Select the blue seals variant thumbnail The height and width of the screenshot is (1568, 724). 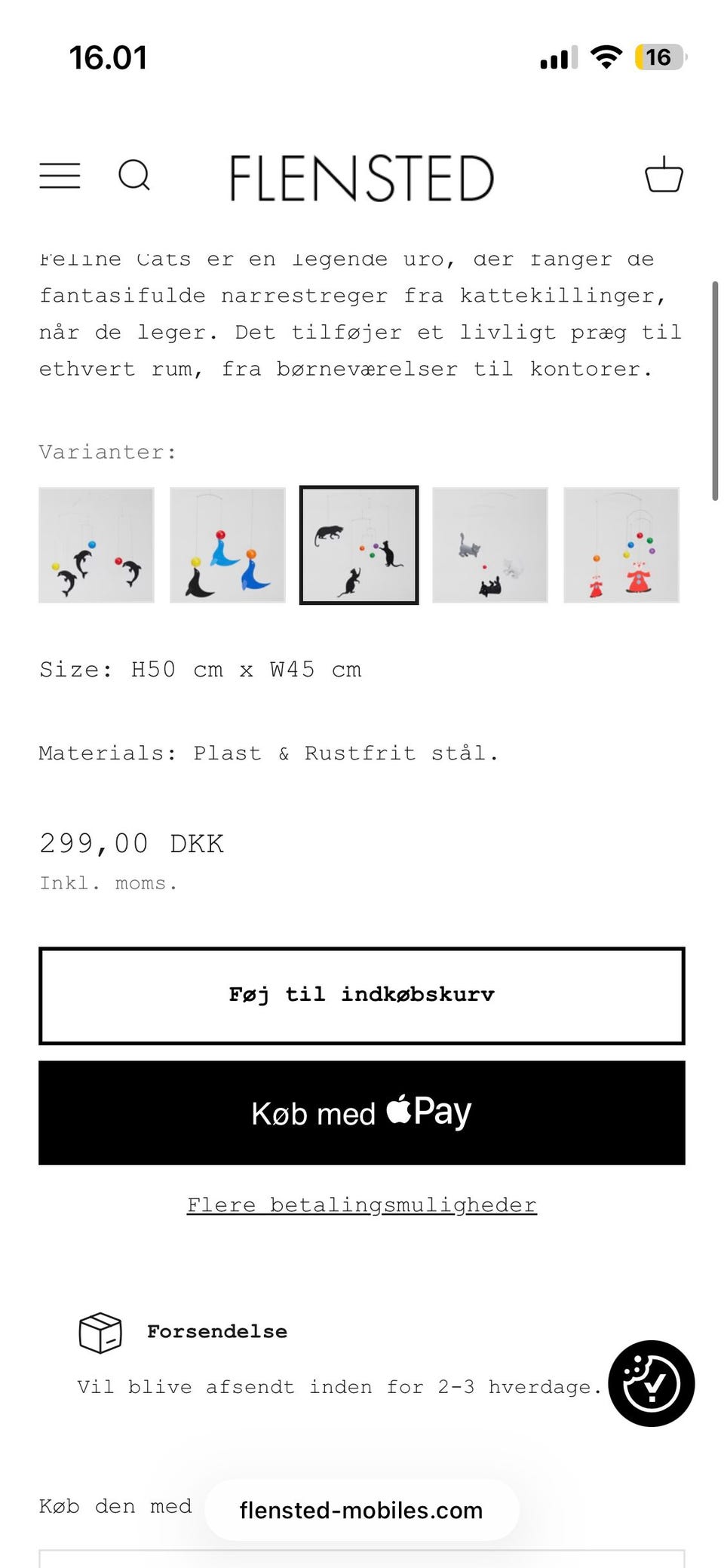click(x=228, y=545)
